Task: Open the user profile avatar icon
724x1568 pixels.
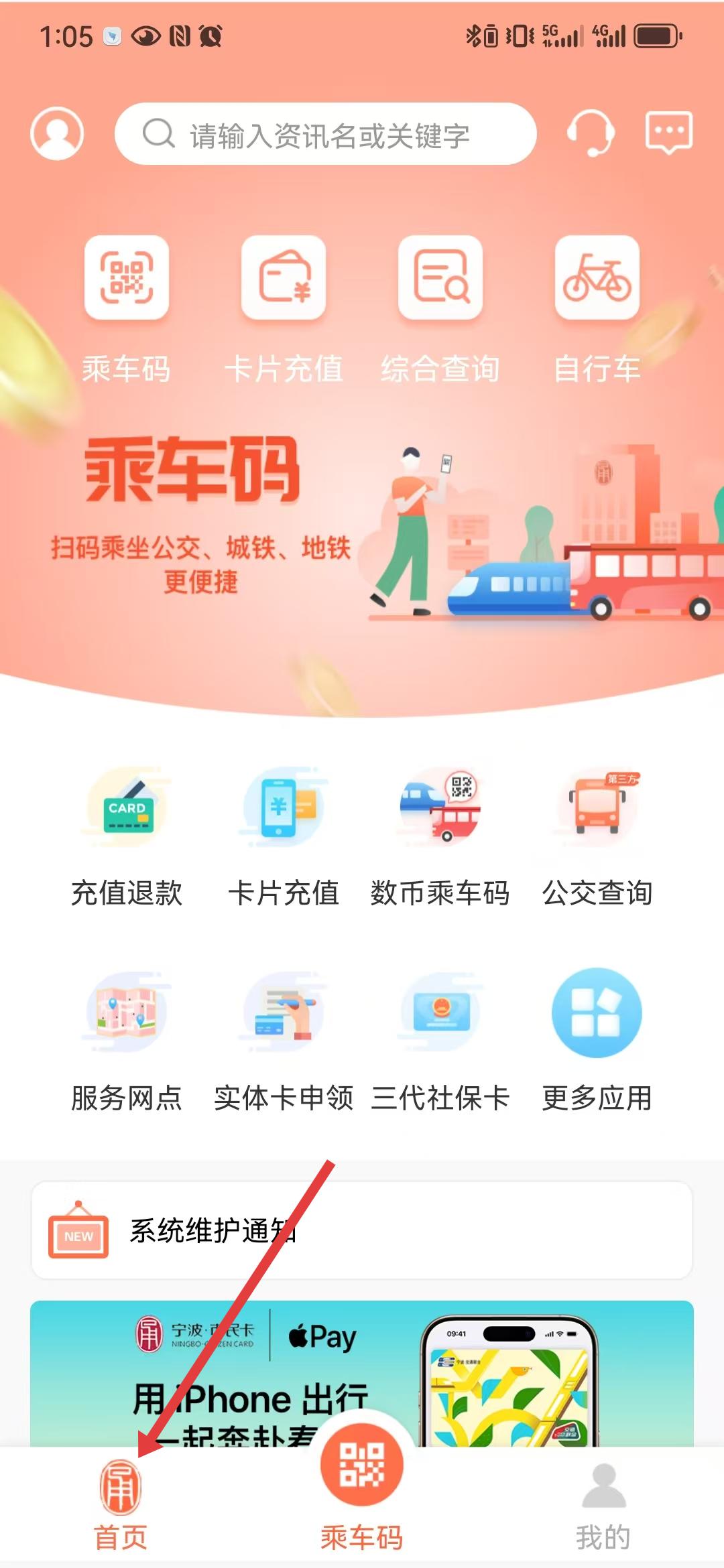Action: click(x=57, y=133)
